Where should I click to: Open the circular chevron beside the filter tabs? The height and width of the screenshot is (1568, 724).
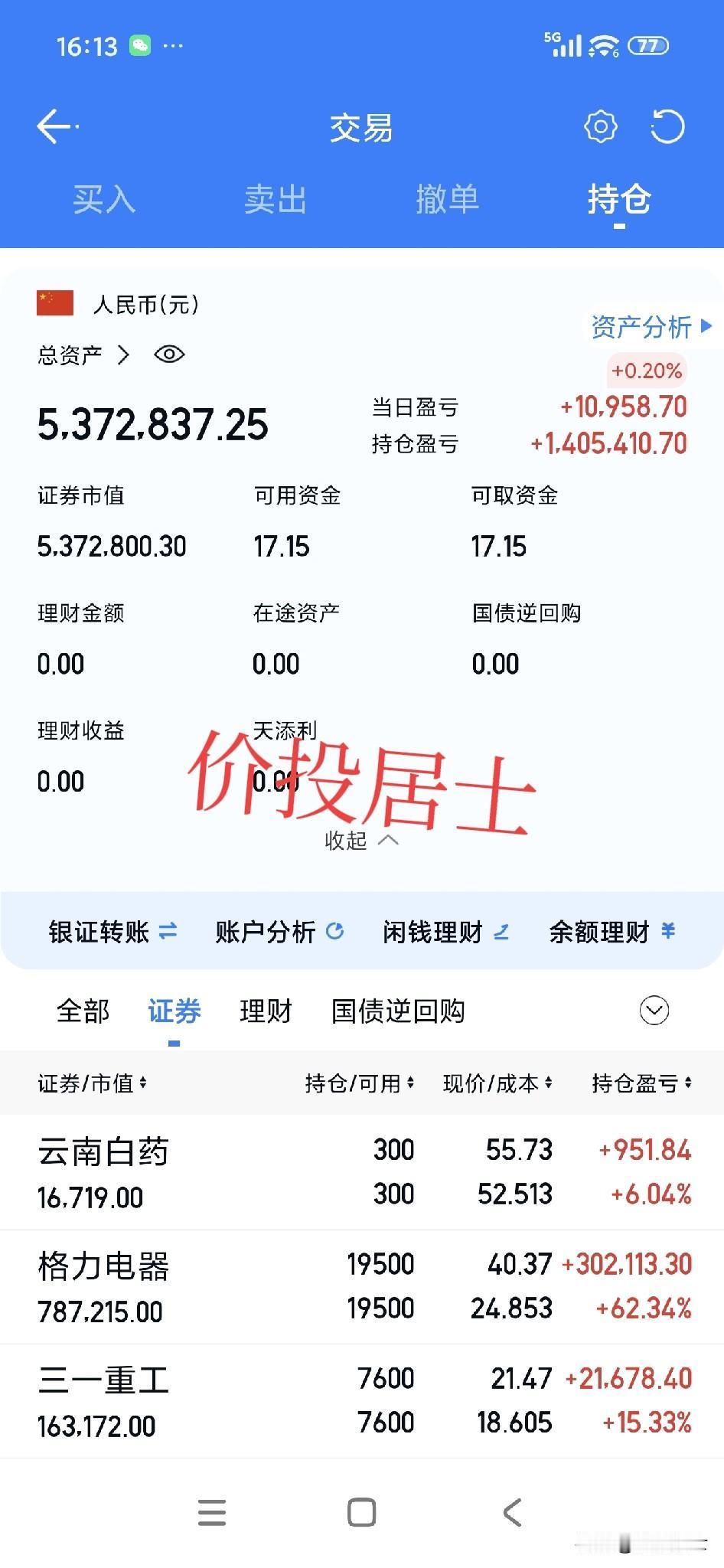pyautogui.click(x=654, y=1011)
